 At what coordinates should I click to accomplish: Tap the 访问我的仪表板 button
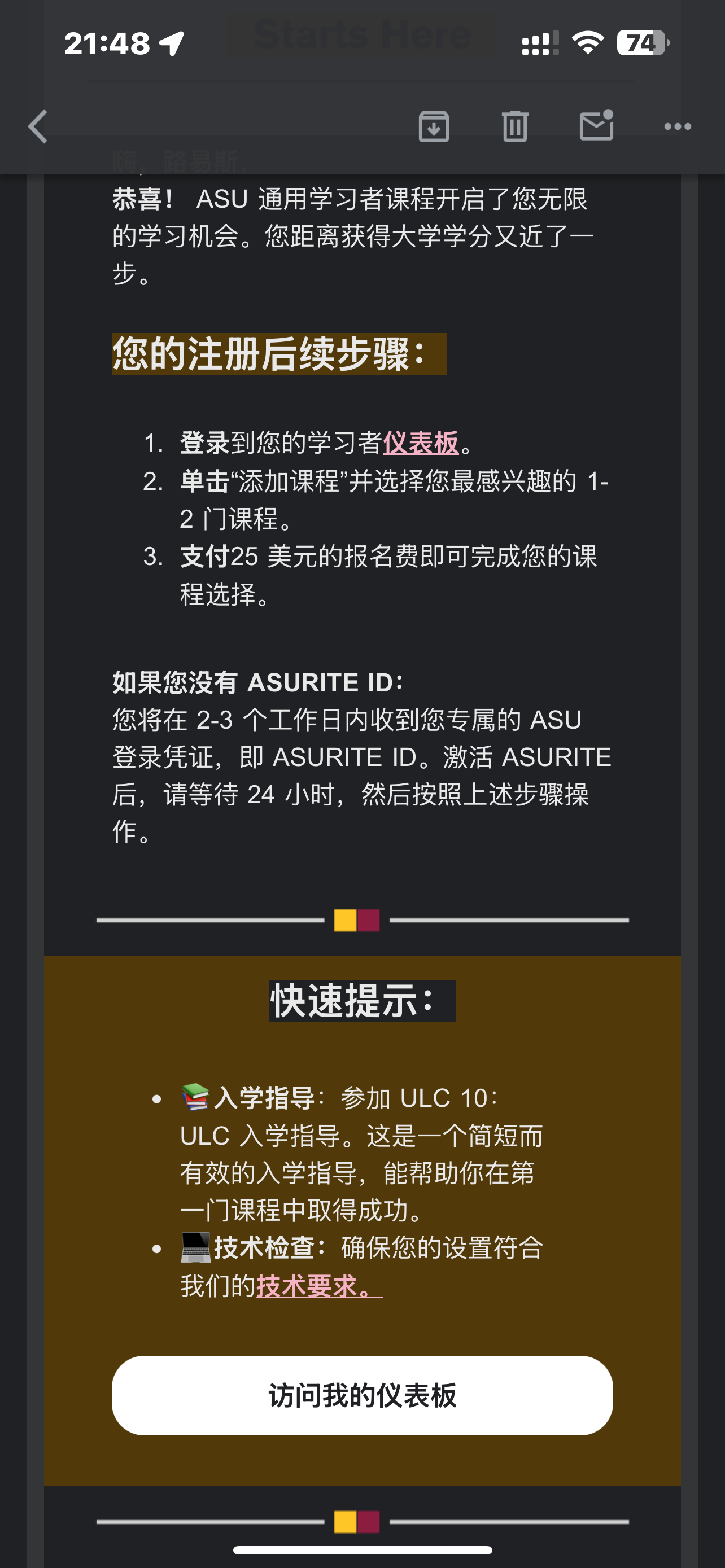[x=362, y=1395]
